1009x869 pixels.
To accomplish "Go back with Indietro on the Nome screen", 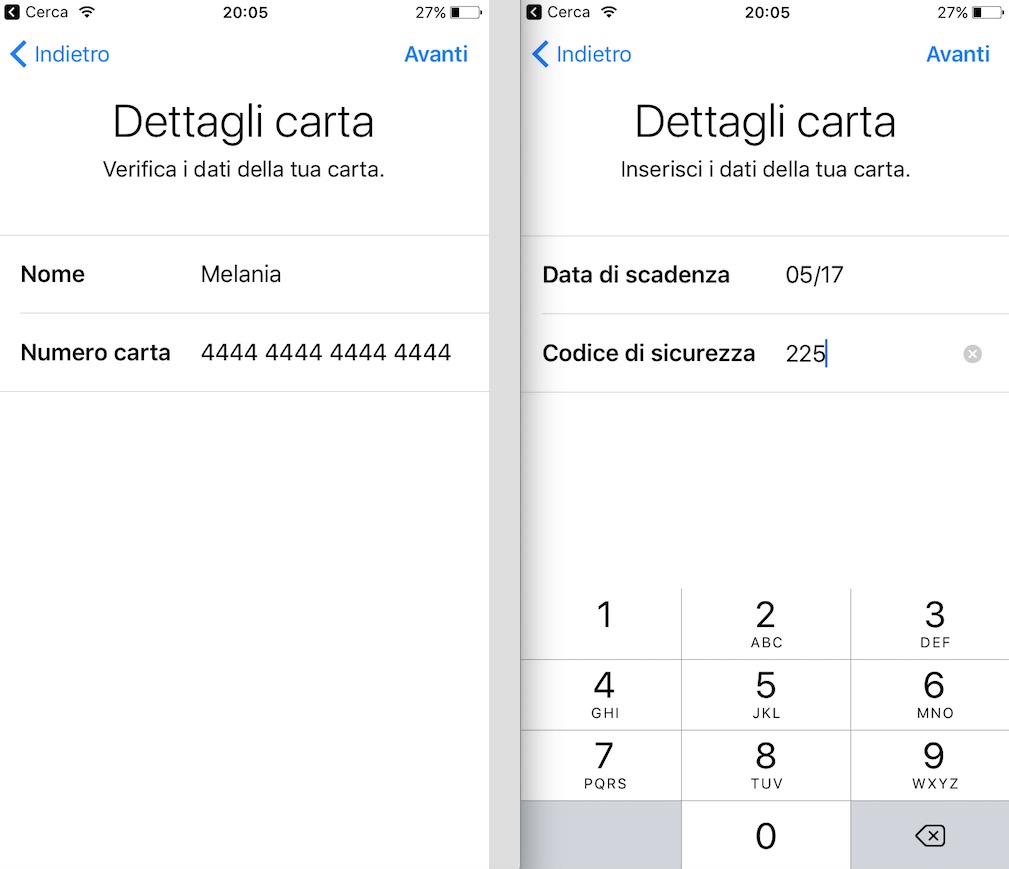I will 60,54.
